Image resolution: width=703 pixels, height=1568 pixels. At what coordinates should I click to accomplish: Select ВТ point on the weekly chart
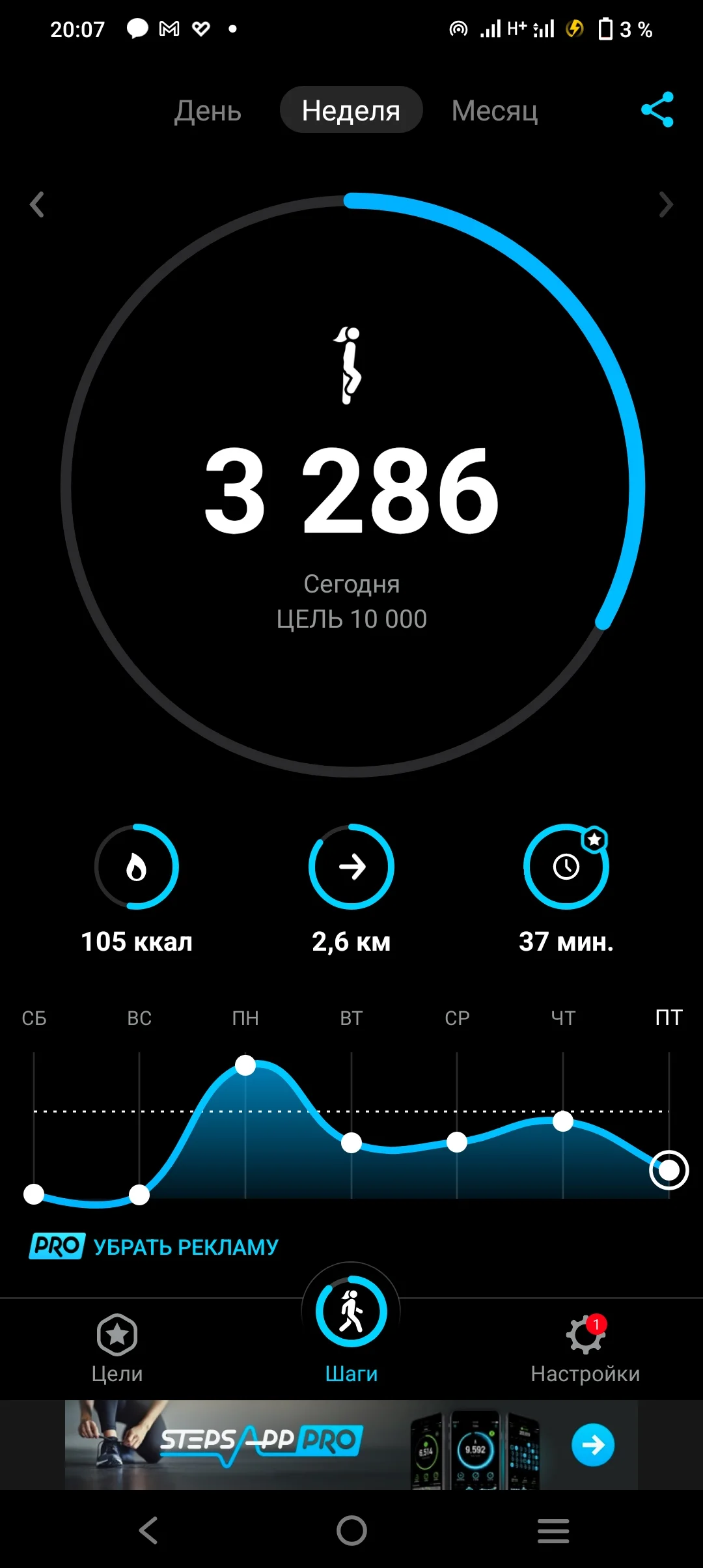click(351, 1142)
